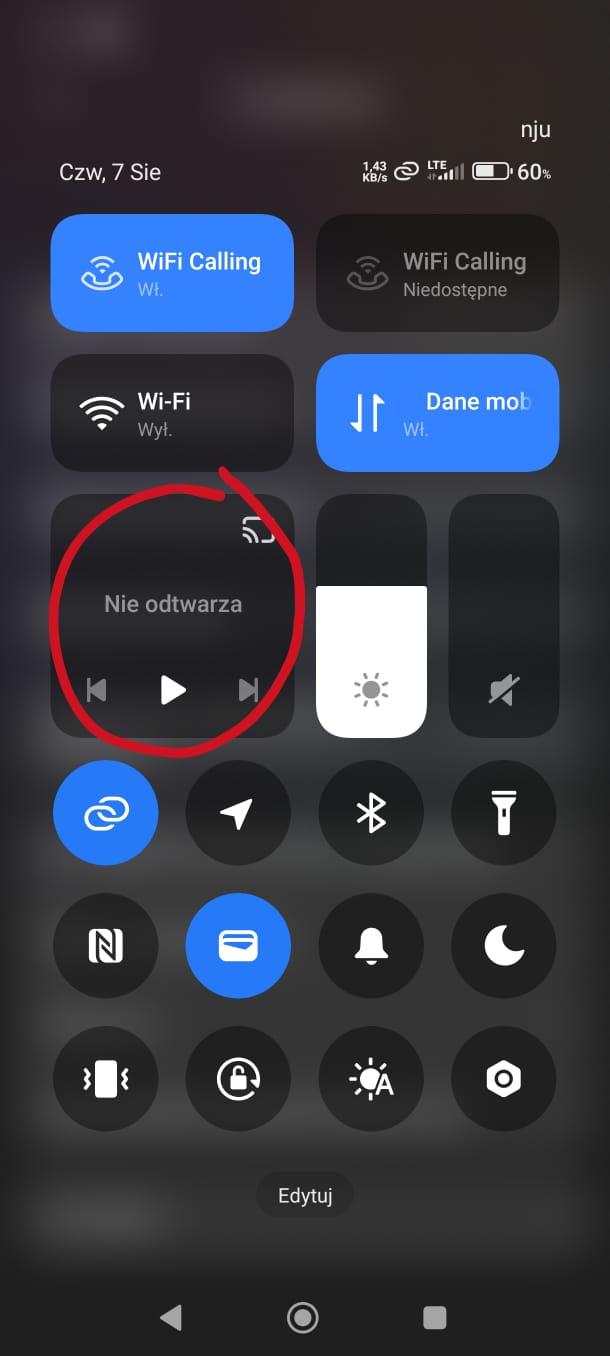
Task: Toggle the bell sound mode
Action: point(371,946)
